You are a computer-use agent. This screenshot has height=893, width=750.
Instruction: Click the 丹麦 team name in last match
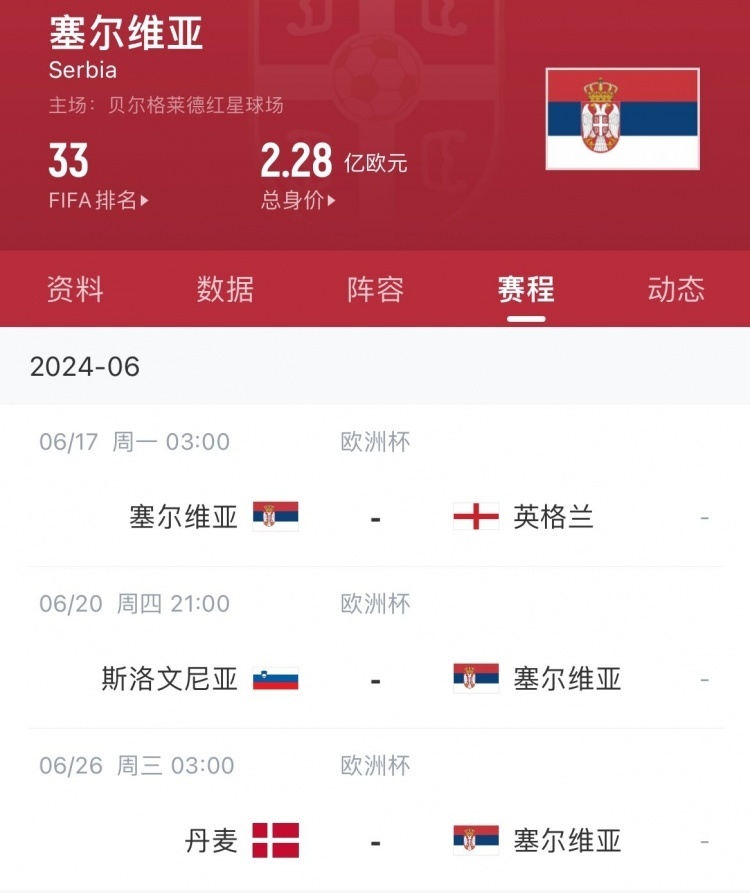coord(209,841)
